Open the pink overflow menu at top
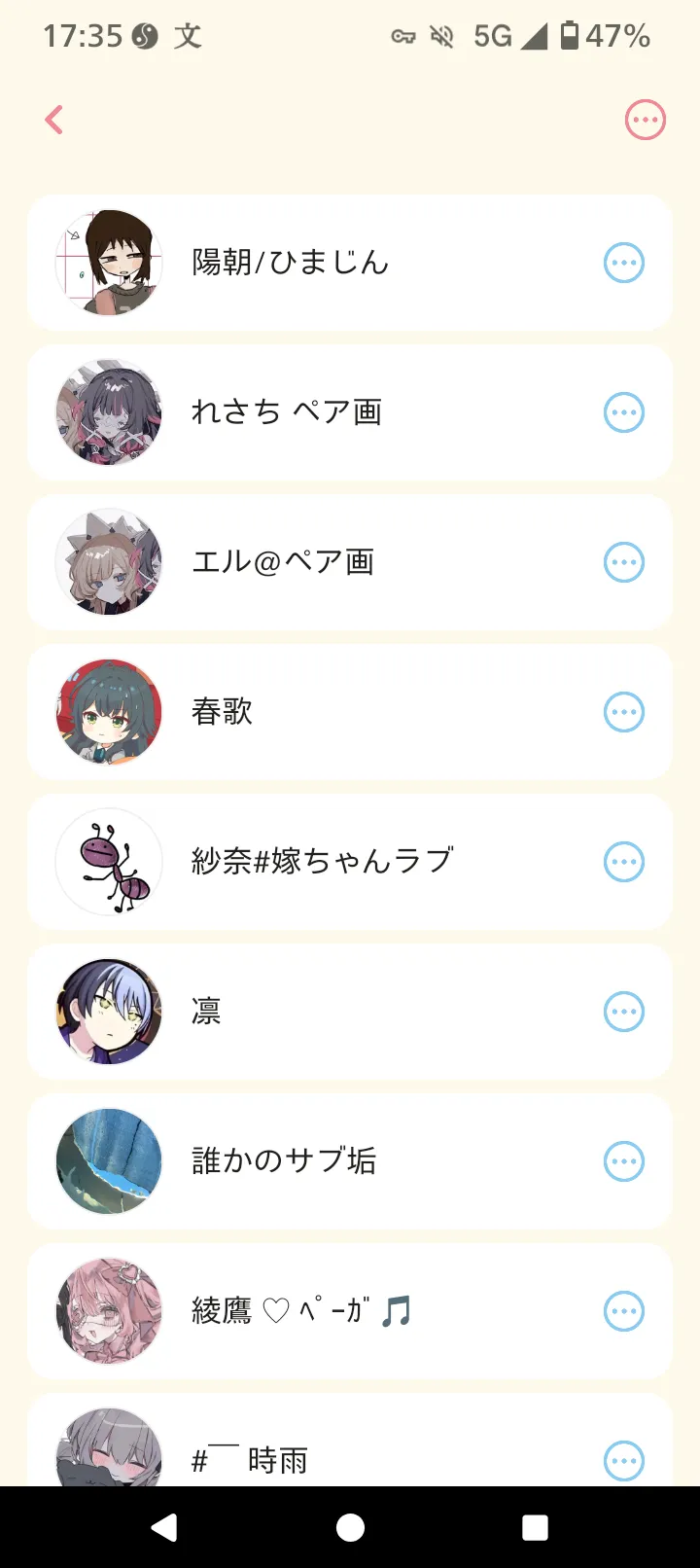Screen dimensions: 700x1568 click(x=645, y=121)
